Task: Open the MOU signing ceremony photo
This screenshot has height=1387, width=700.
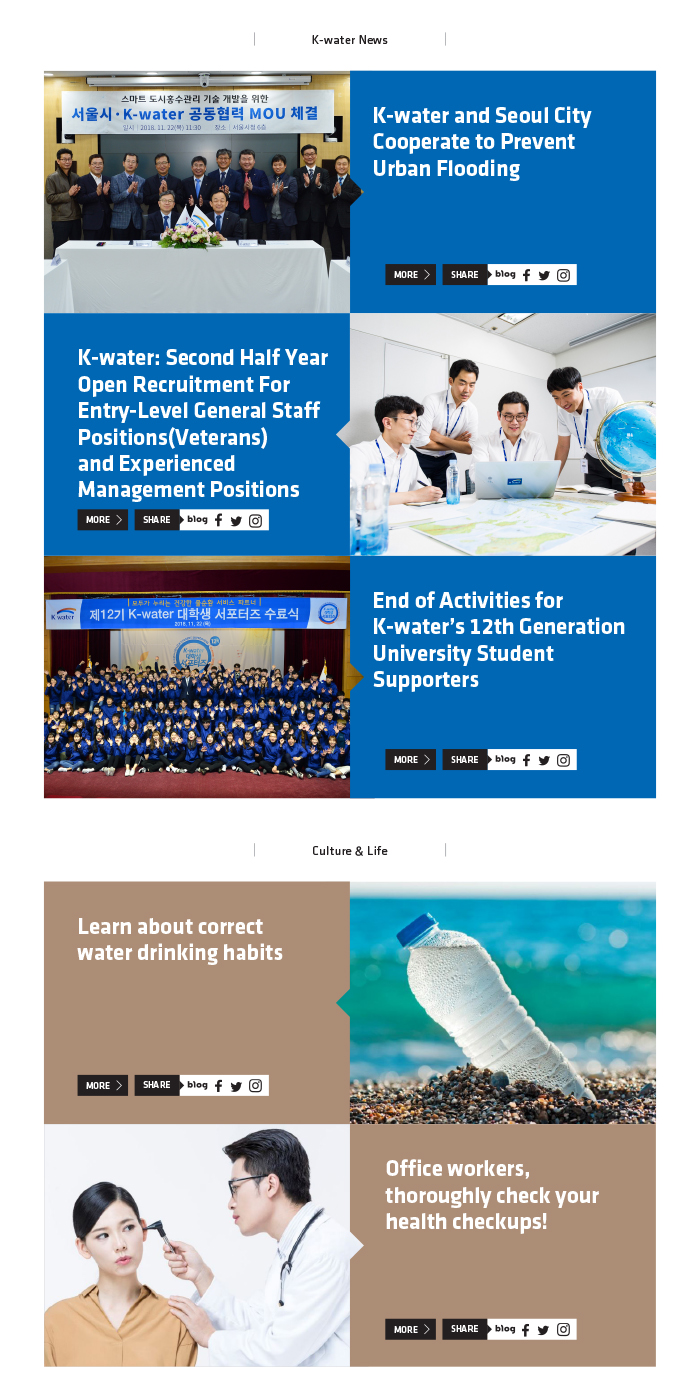Action: pyautogui.click(x=197, y=192)
